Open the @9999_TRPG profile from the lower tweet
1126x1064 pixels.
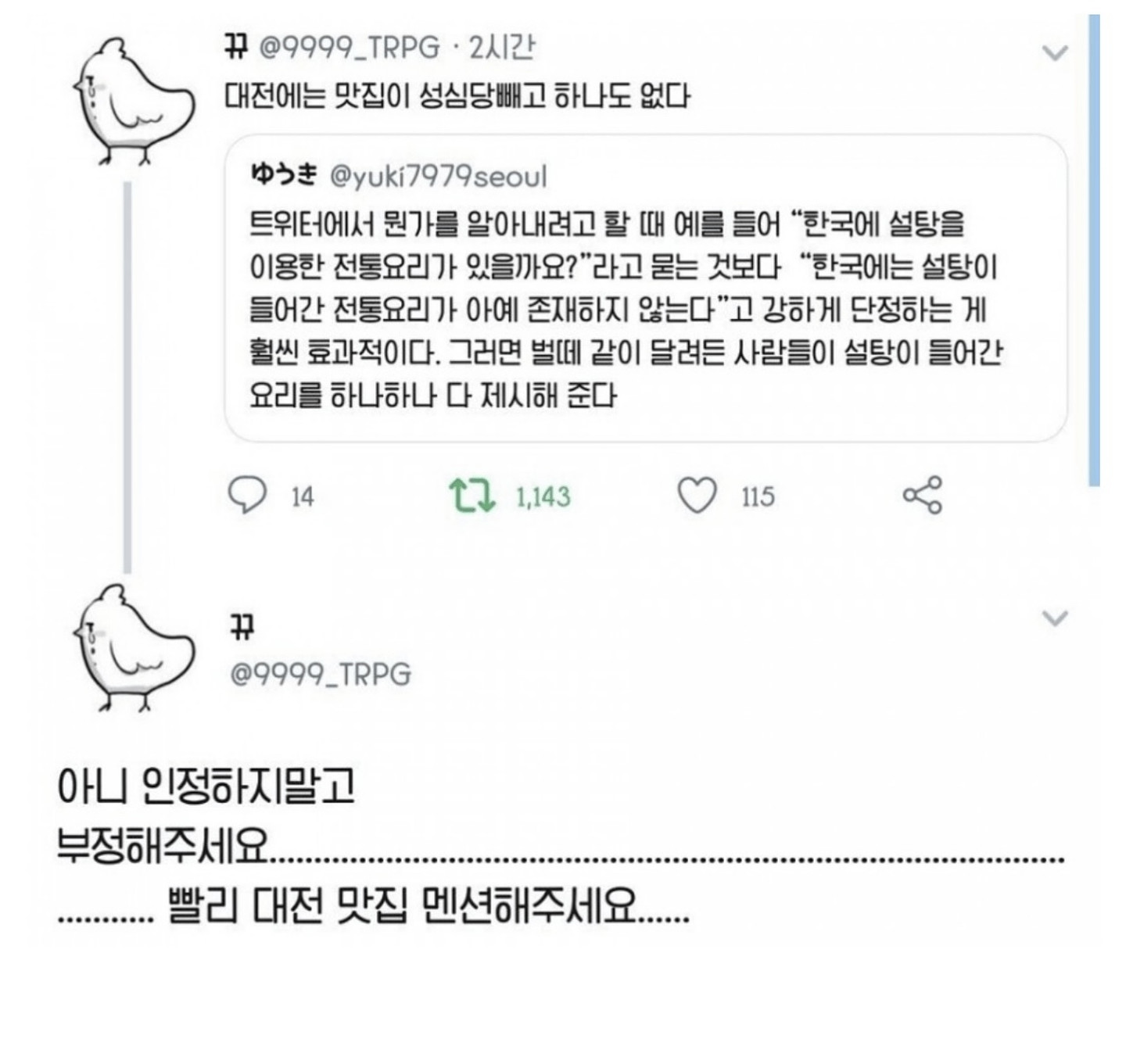click(321, 674)
